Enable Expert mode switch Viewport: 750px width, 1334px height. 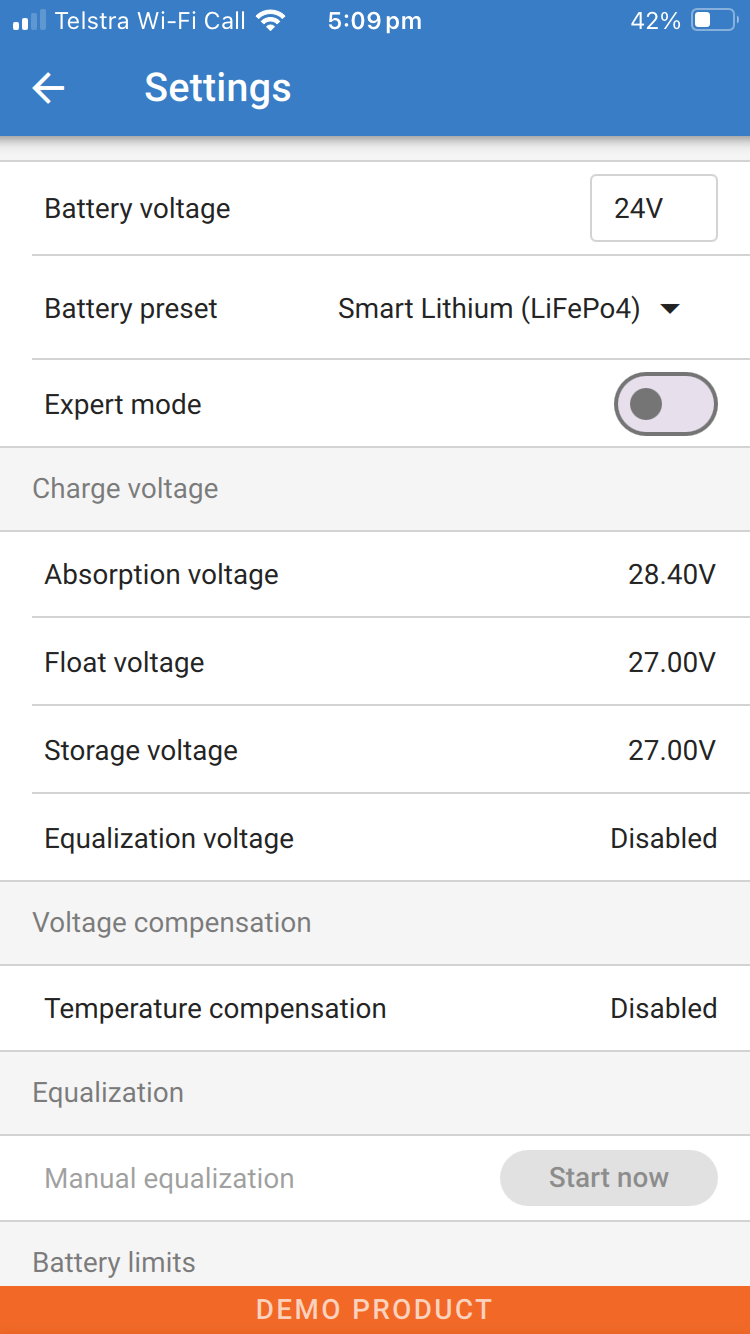666,404
